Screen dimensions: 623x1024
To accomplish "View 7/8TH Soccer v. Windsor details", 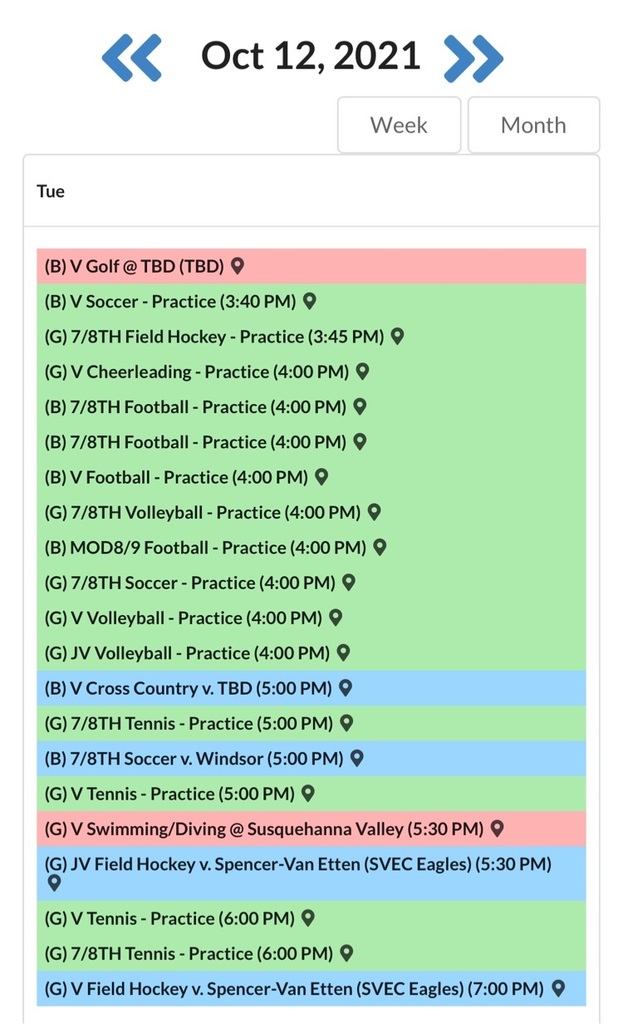I will pos(311,759).
